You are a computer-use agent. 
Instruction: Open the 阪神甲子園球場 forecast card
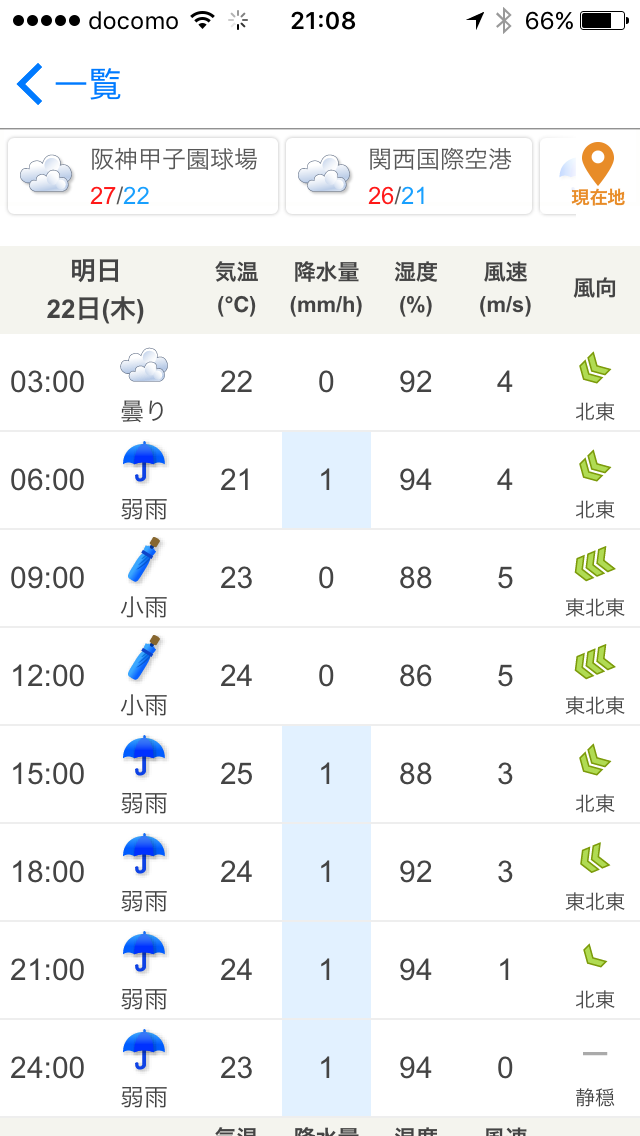[143, 176]
